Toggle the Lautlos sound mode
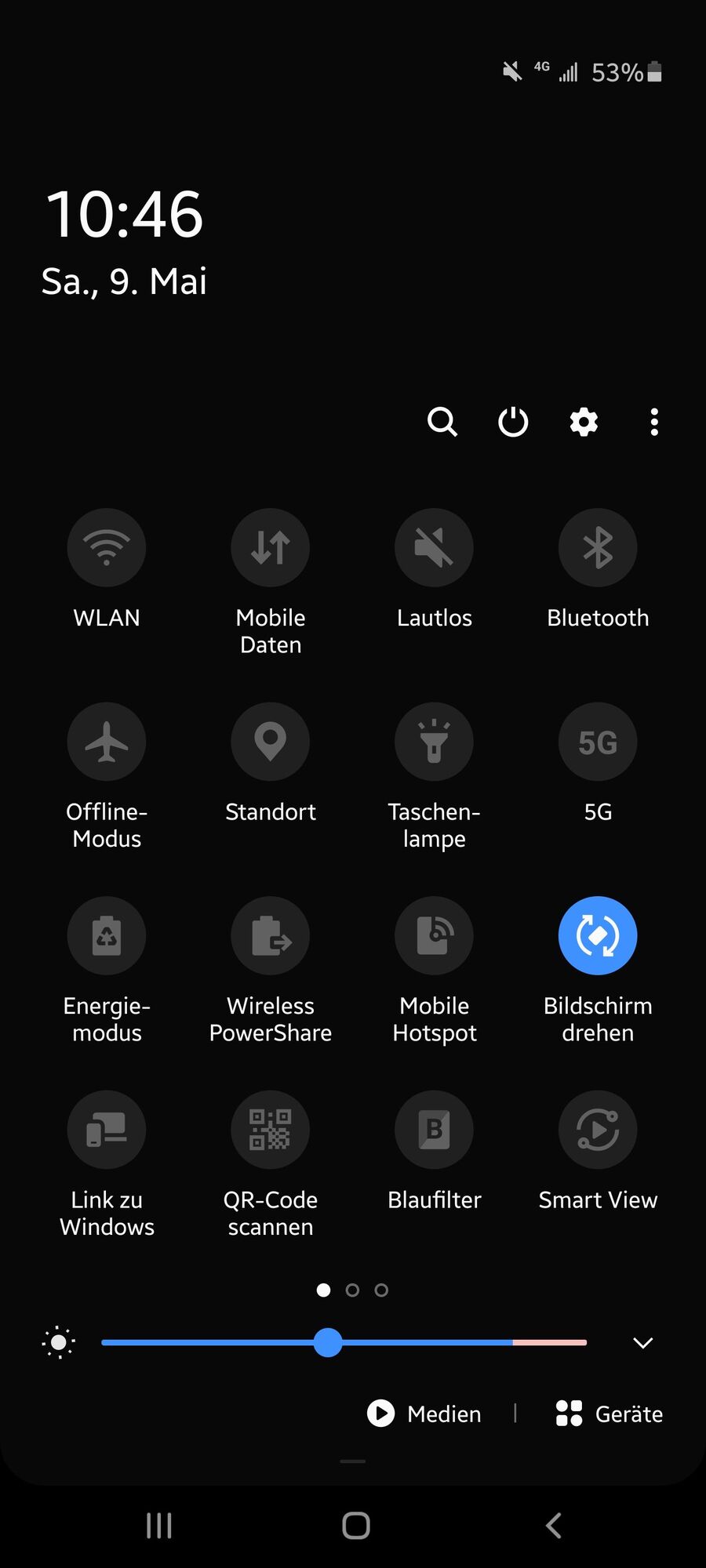This screenshot has width=706, height=1568. click(434, 547)
